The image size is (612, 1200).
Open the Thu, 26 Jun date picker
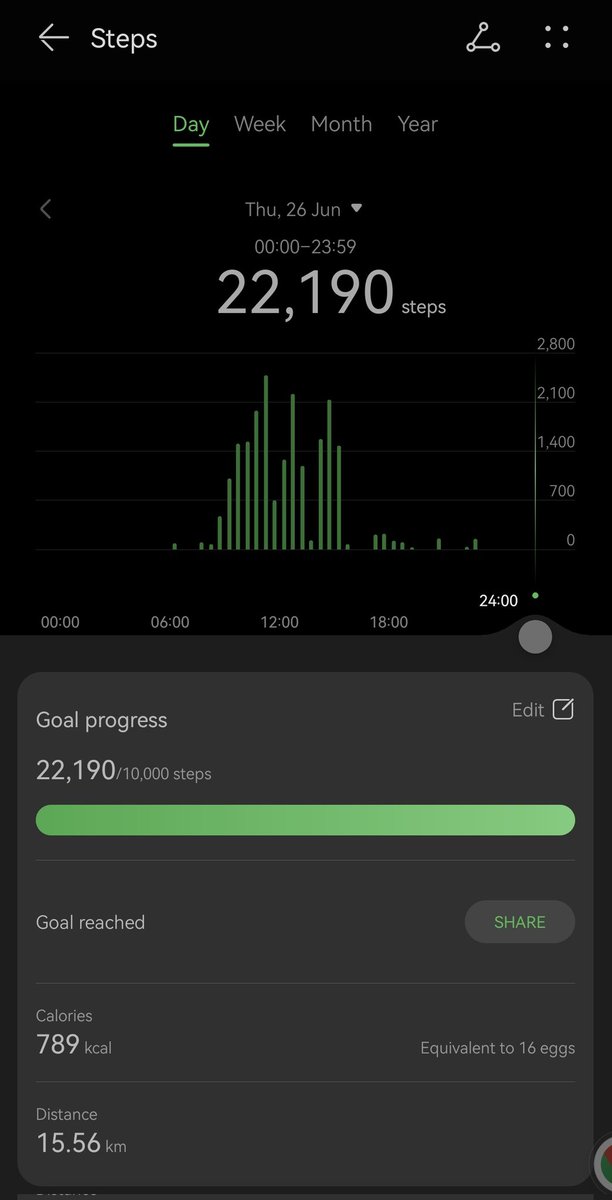click(x=303, y=209)
